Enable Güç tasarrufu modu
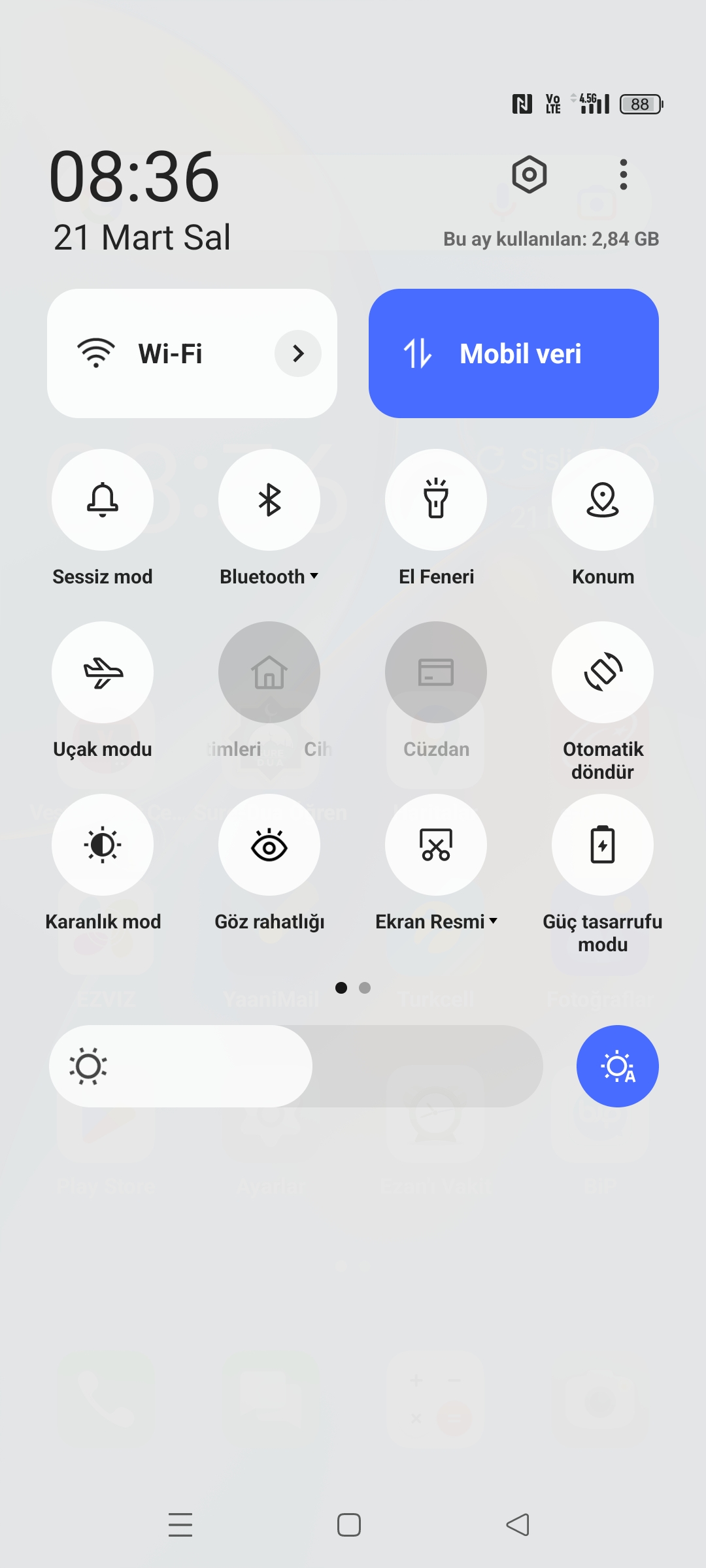This screenshot has height=1568, width=706. (603, 845)
